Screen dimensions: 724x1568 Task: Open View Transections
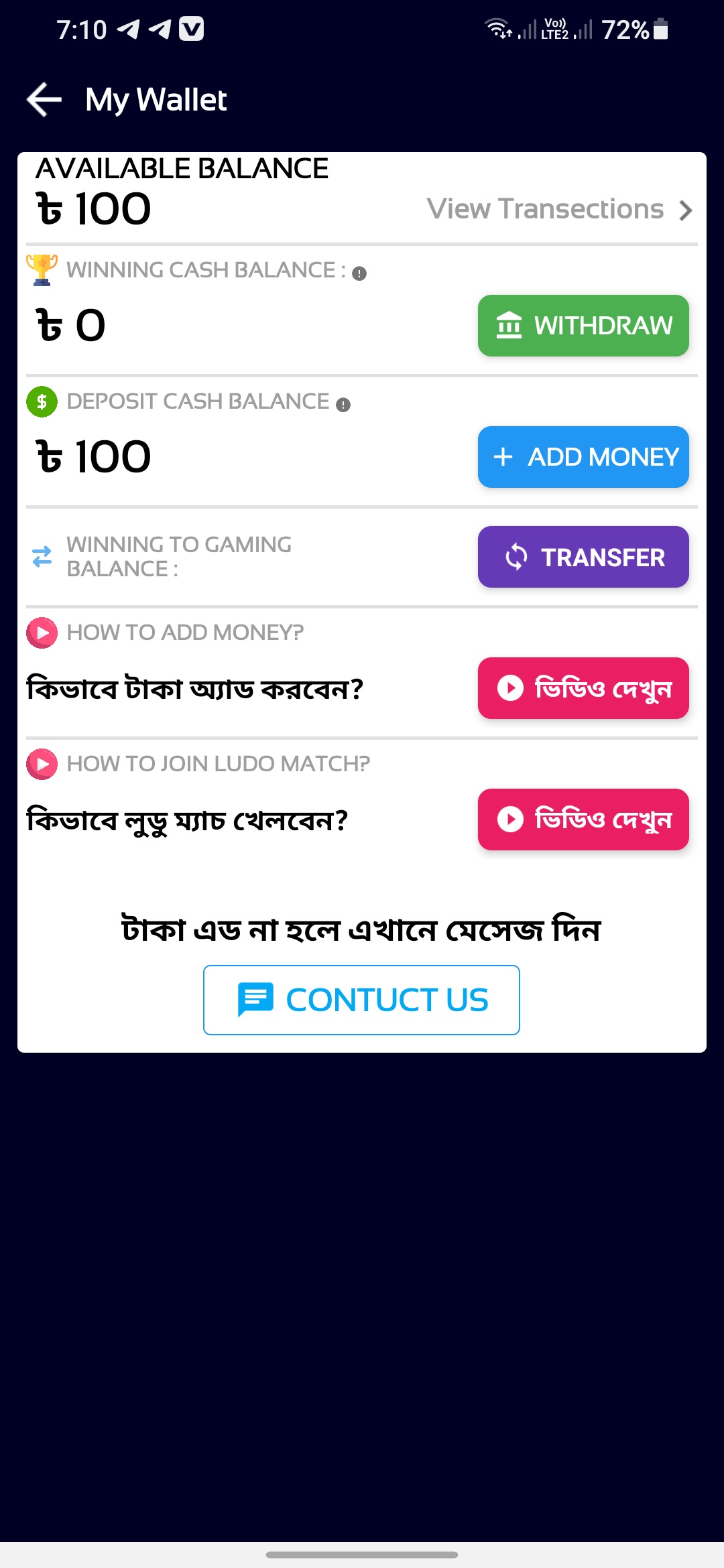tap(560, 210)
